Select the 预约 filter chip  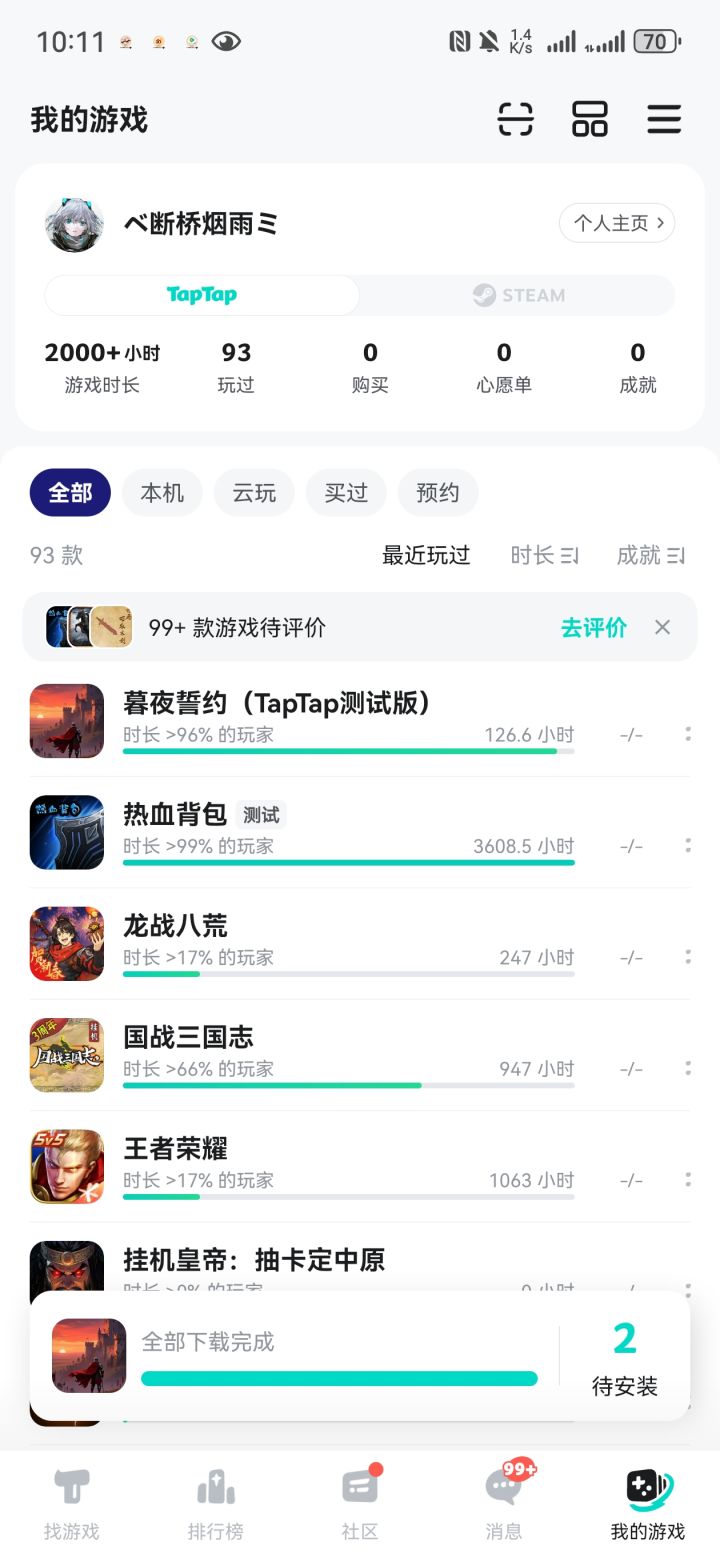[x=438, y=493]
